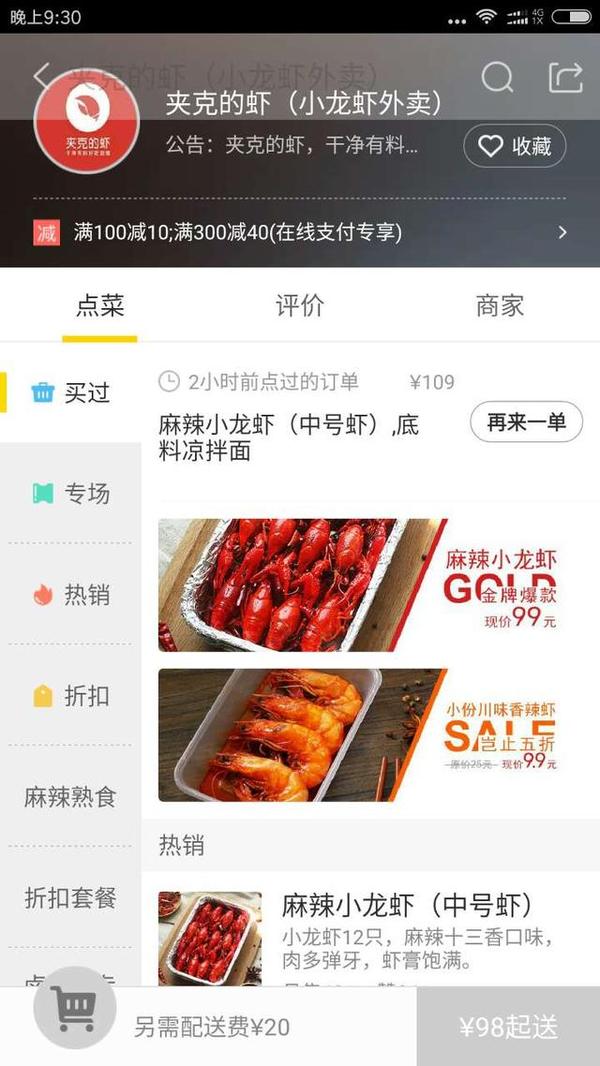600x1066 pixels.
Task: Select the 麻辣熟食 category
Action: pyautogui.click(x=70, y=797)
